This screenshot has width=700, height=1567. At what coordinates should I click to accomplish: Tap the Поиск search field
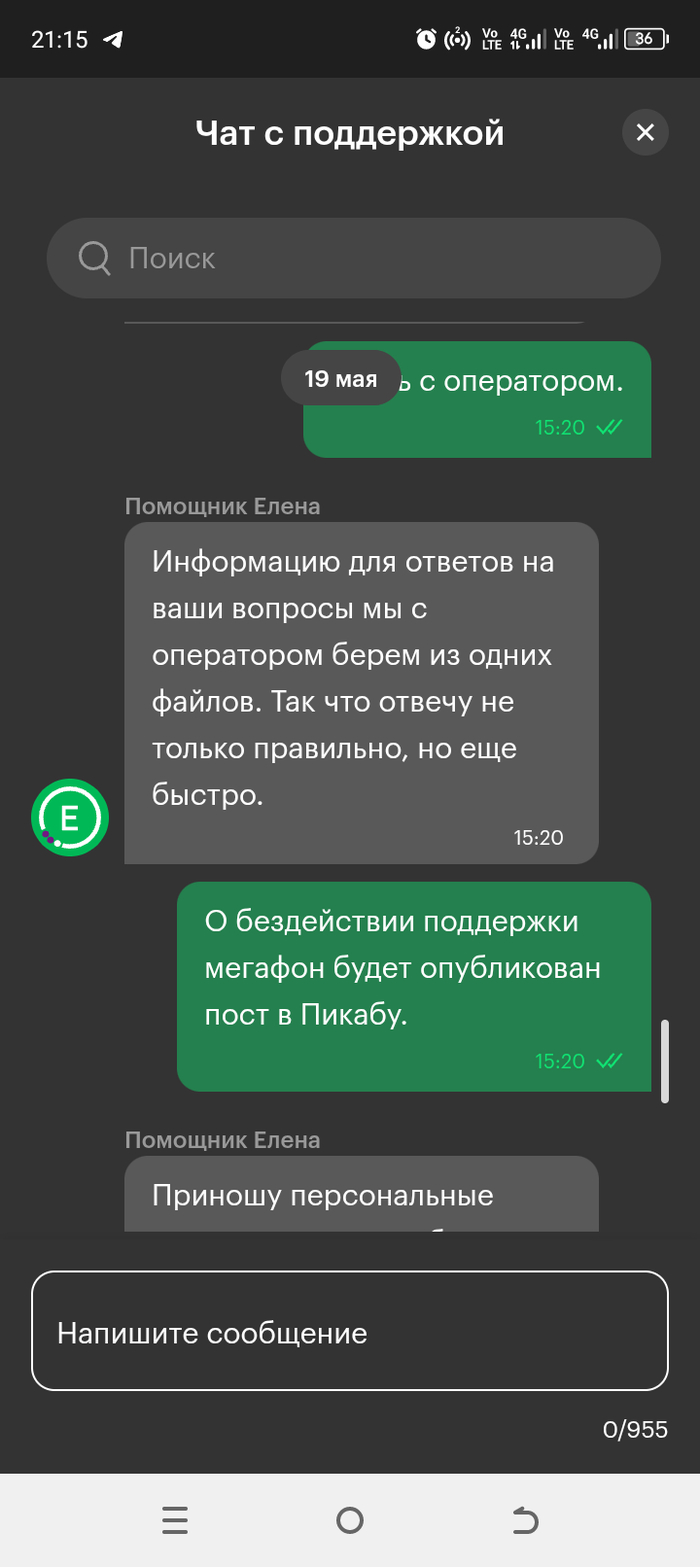353,258
